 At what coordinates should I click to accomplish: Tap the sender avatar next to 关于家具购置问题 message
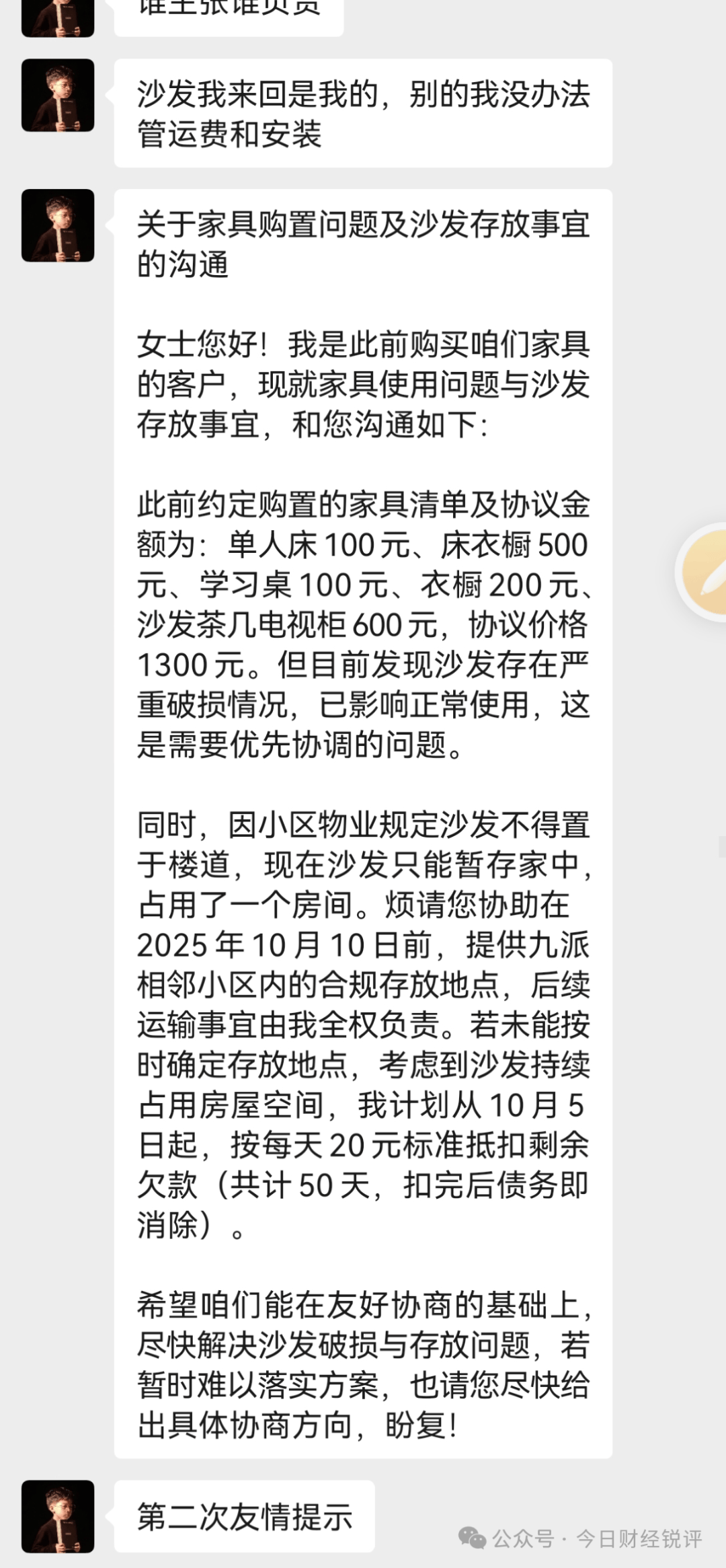(x=58, y=225)
